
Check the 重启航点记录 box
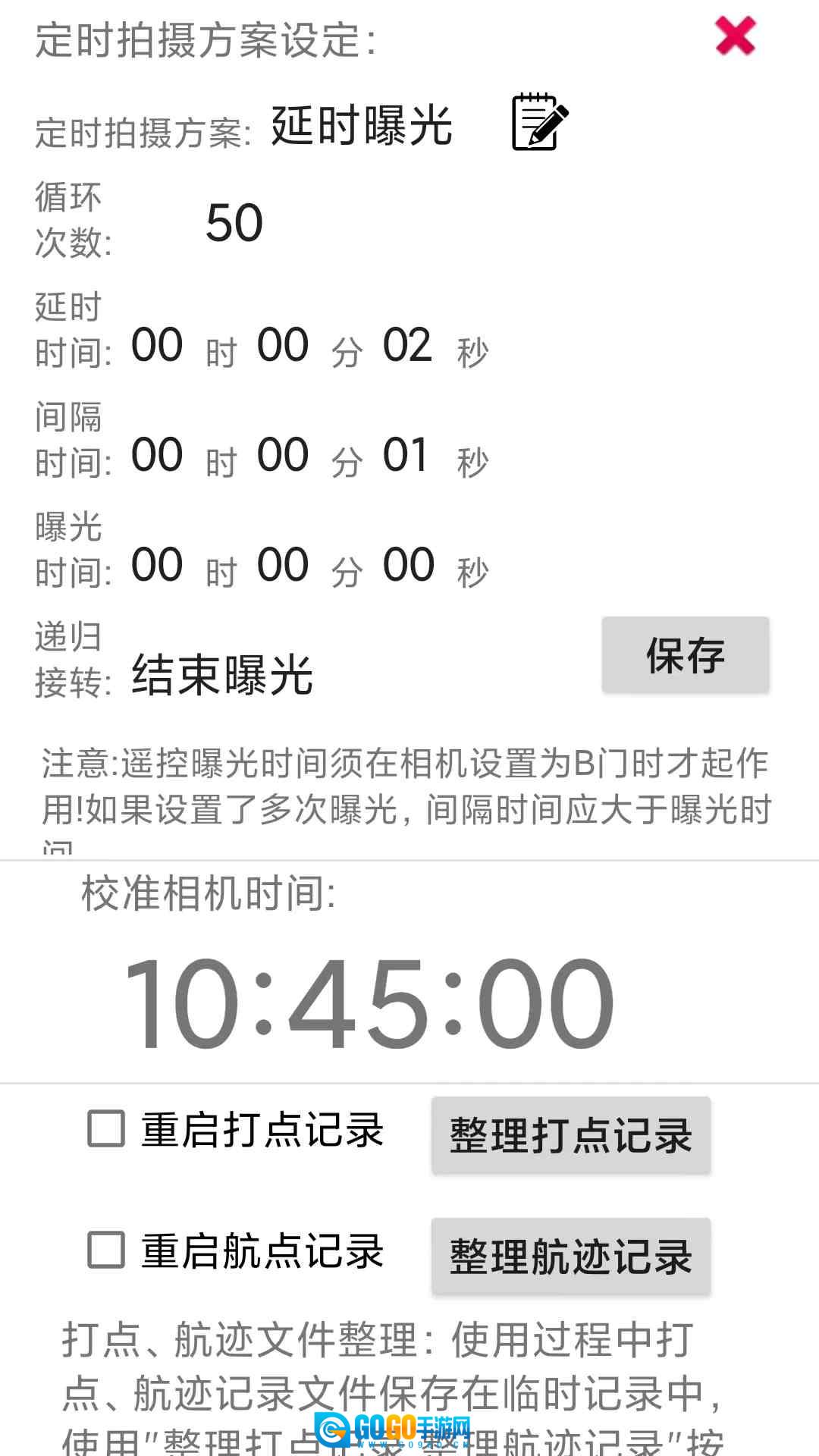pos(106,1250)
